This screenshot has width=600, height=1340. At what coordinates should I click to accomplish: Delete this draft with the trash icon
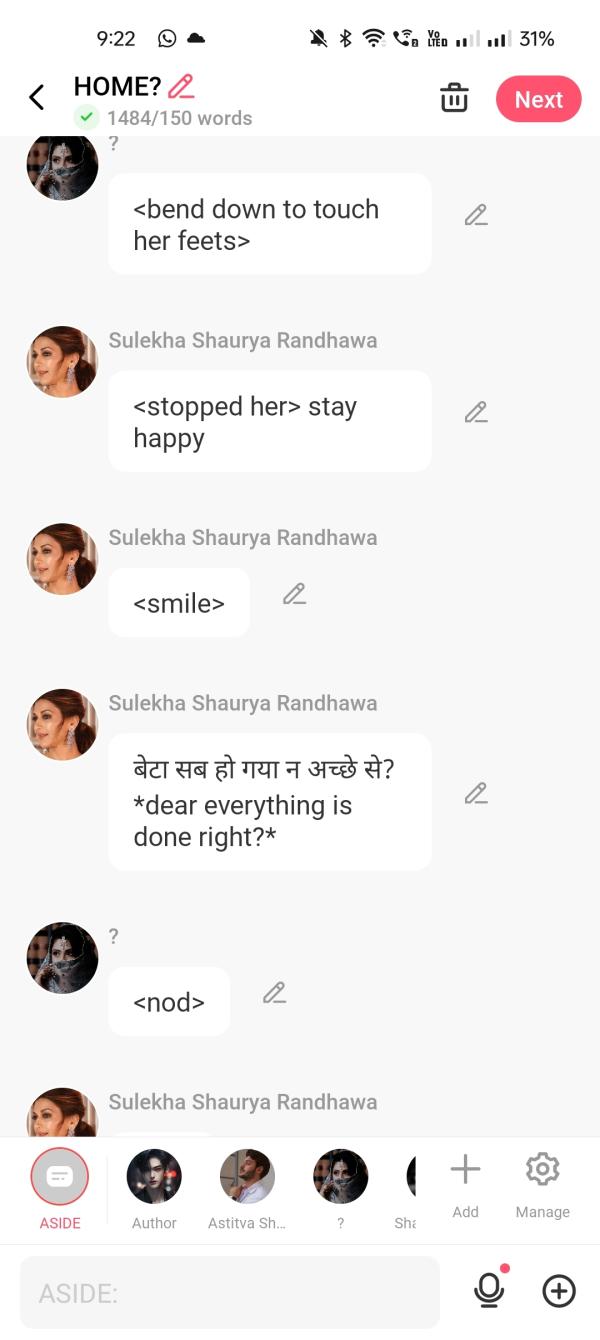click(x=454, y=99)
